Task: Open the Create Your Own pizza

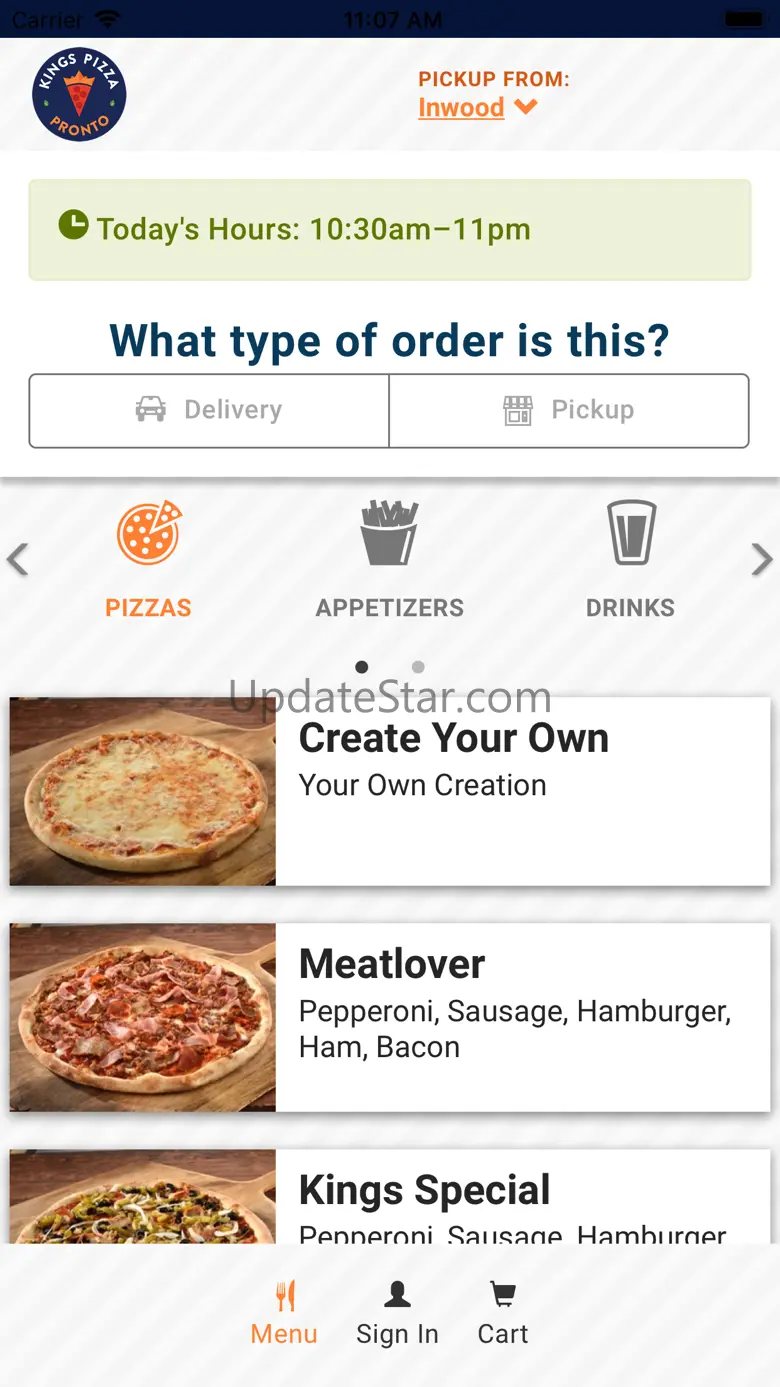Action: click(x=390, y=791)
